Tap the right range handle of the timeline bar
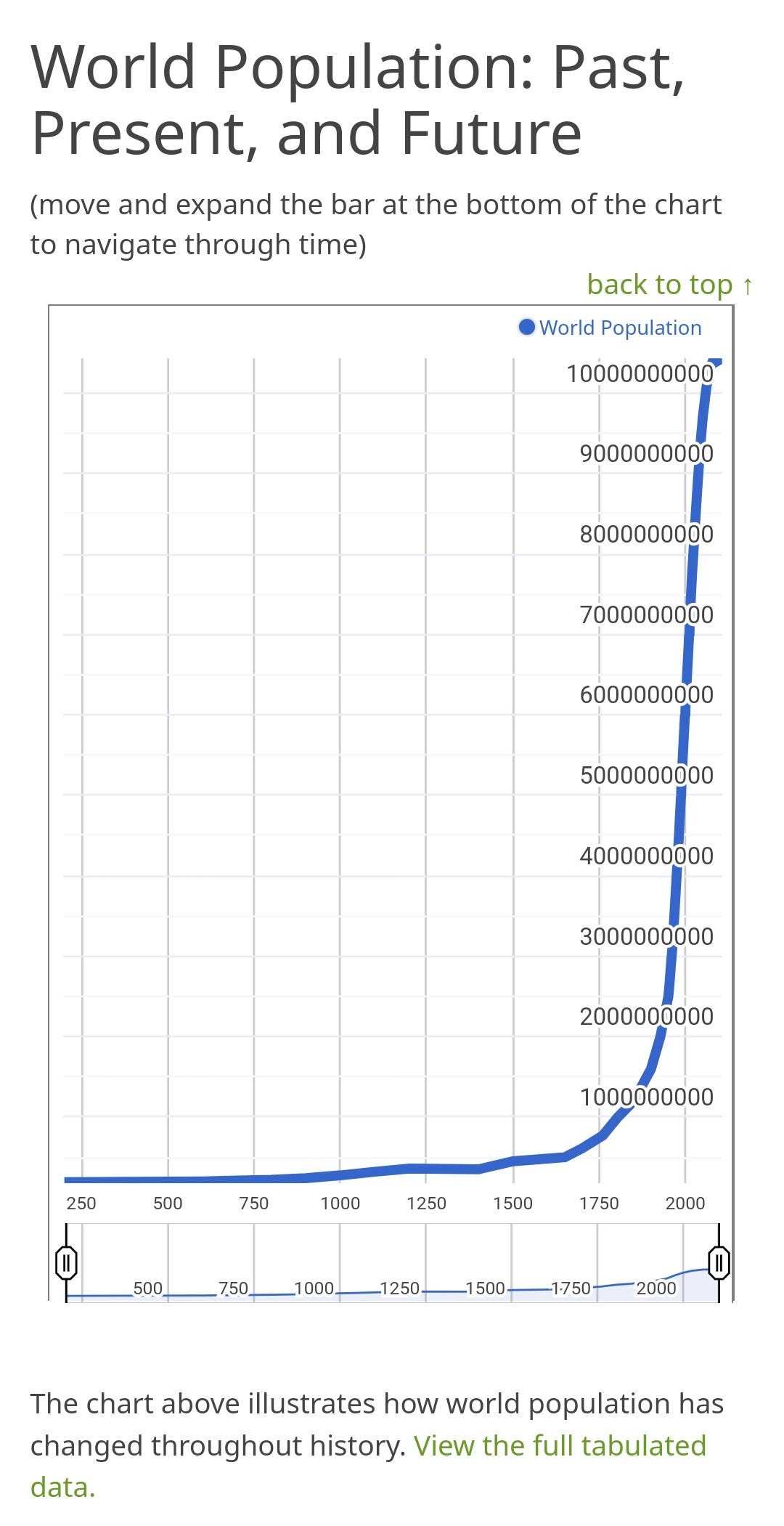The image size is (784, 1526). 719,1262
